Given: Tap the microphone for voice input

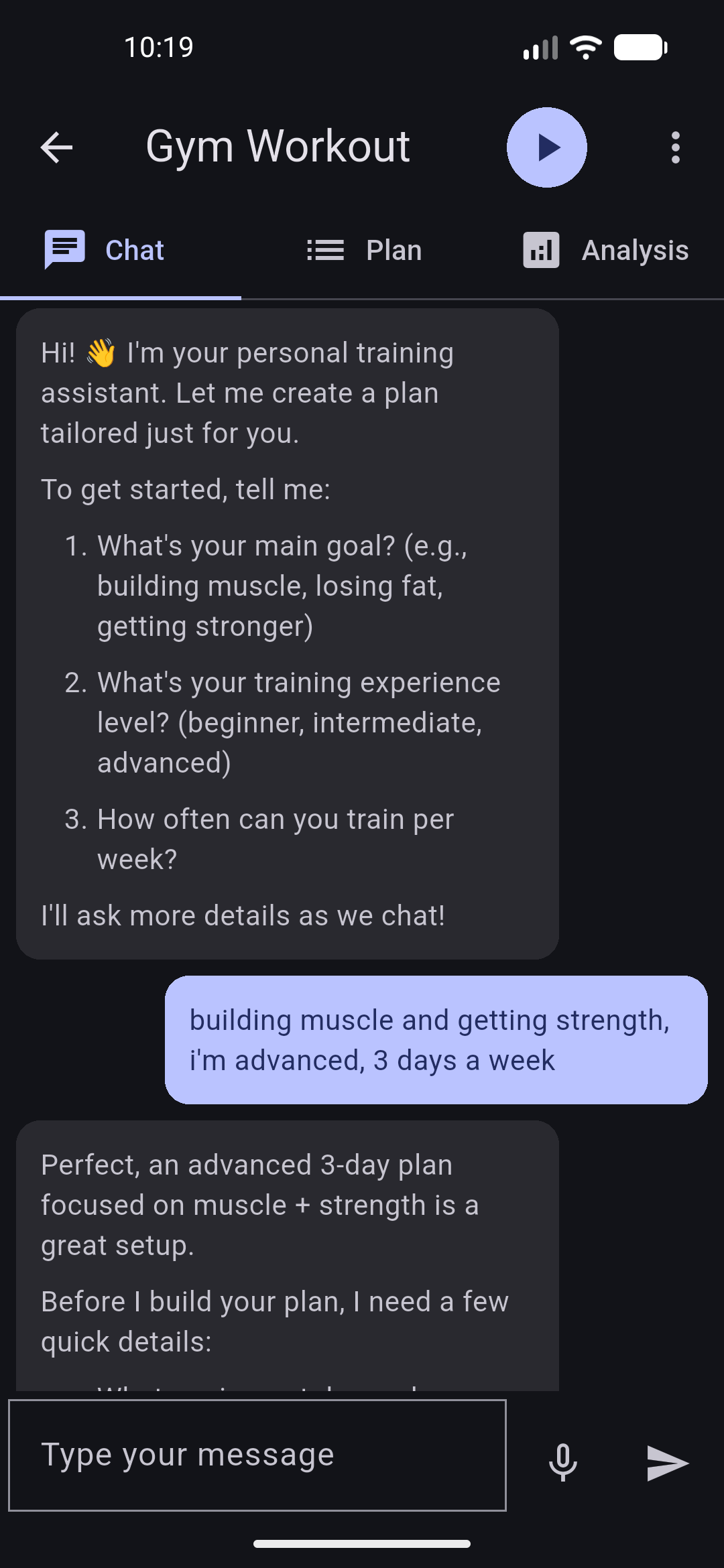Looking at the screenshot, I should point(563,1463).
